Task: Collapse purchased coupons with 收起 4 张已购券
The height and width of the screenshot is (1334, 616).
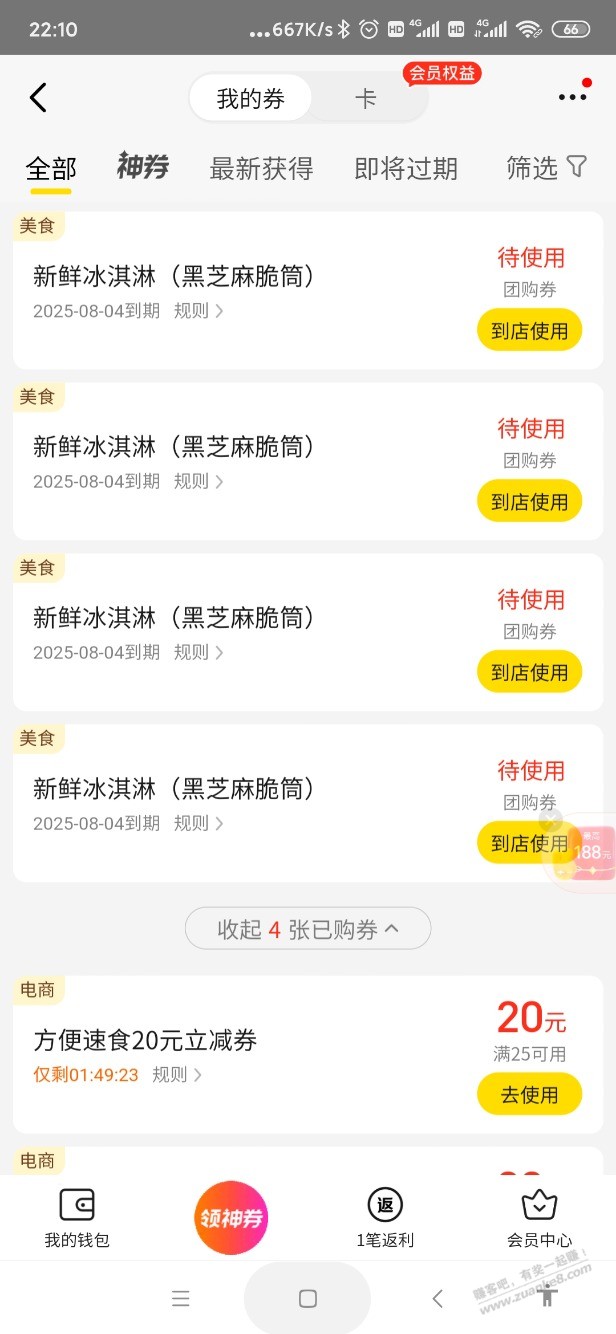Action: click(308, 929)
